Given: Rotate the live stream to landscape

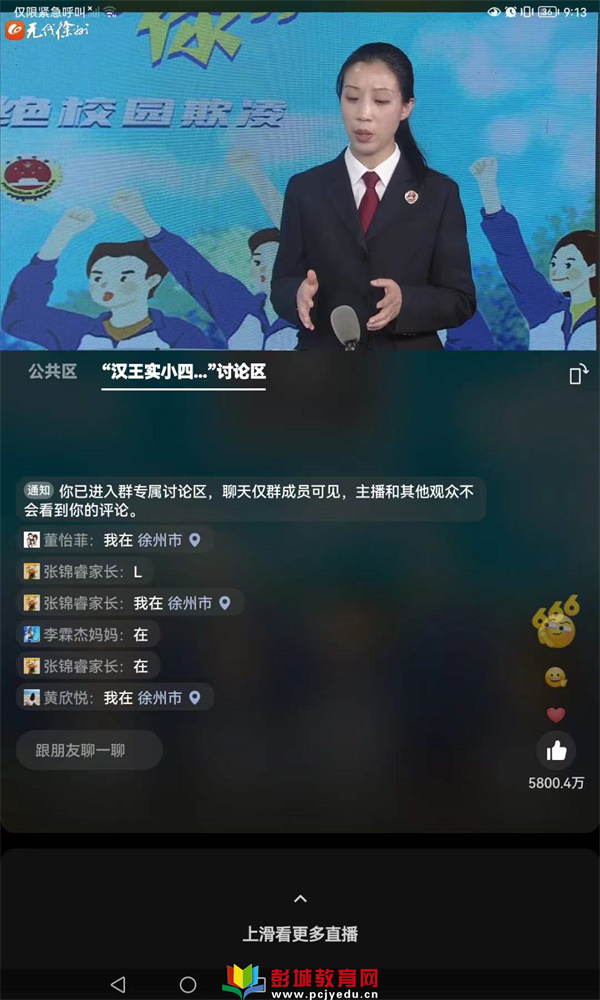Looking at the screenshot, I should [x=577, y=375].
